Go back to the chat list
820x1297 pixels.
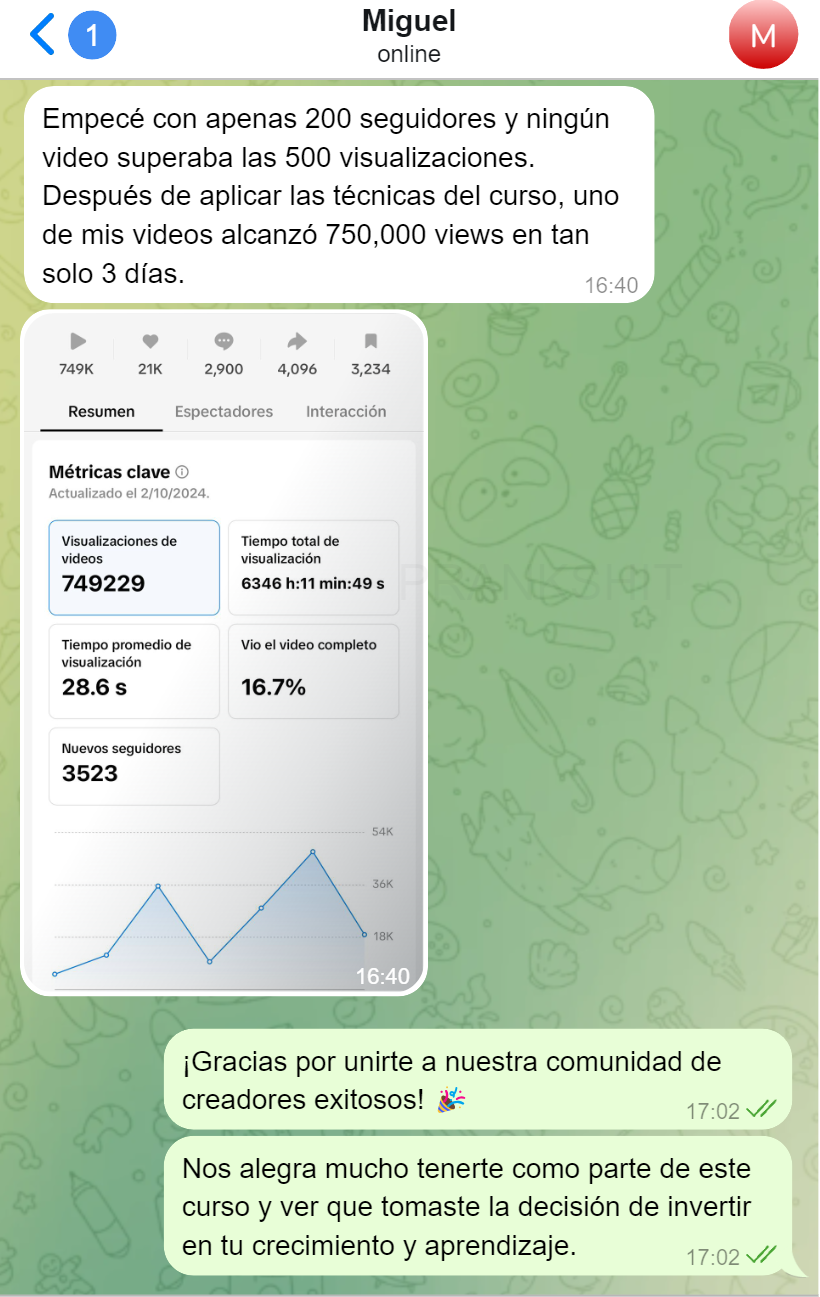[x=43, y=35]
